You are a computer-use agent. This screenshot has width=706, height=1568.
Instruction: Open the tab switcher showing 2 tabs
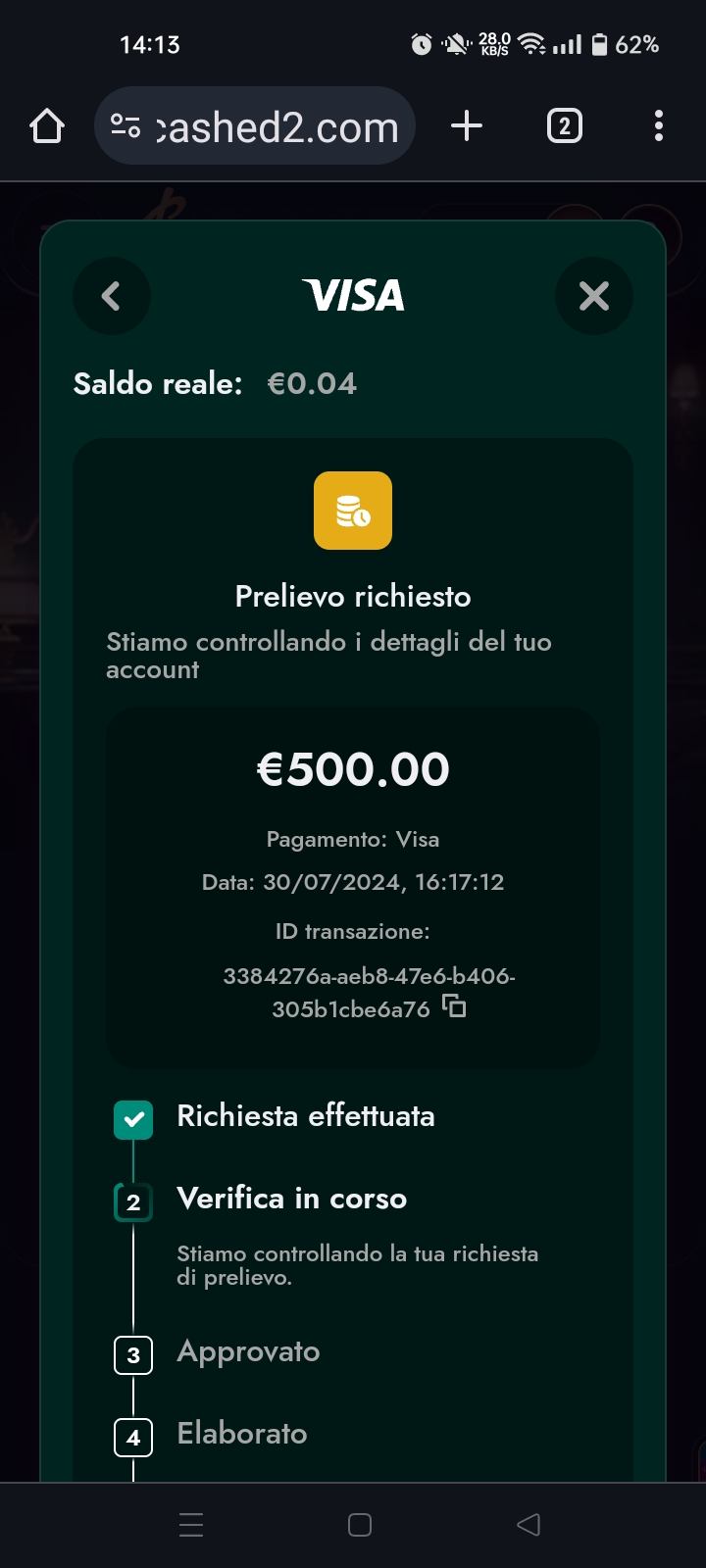564,126
